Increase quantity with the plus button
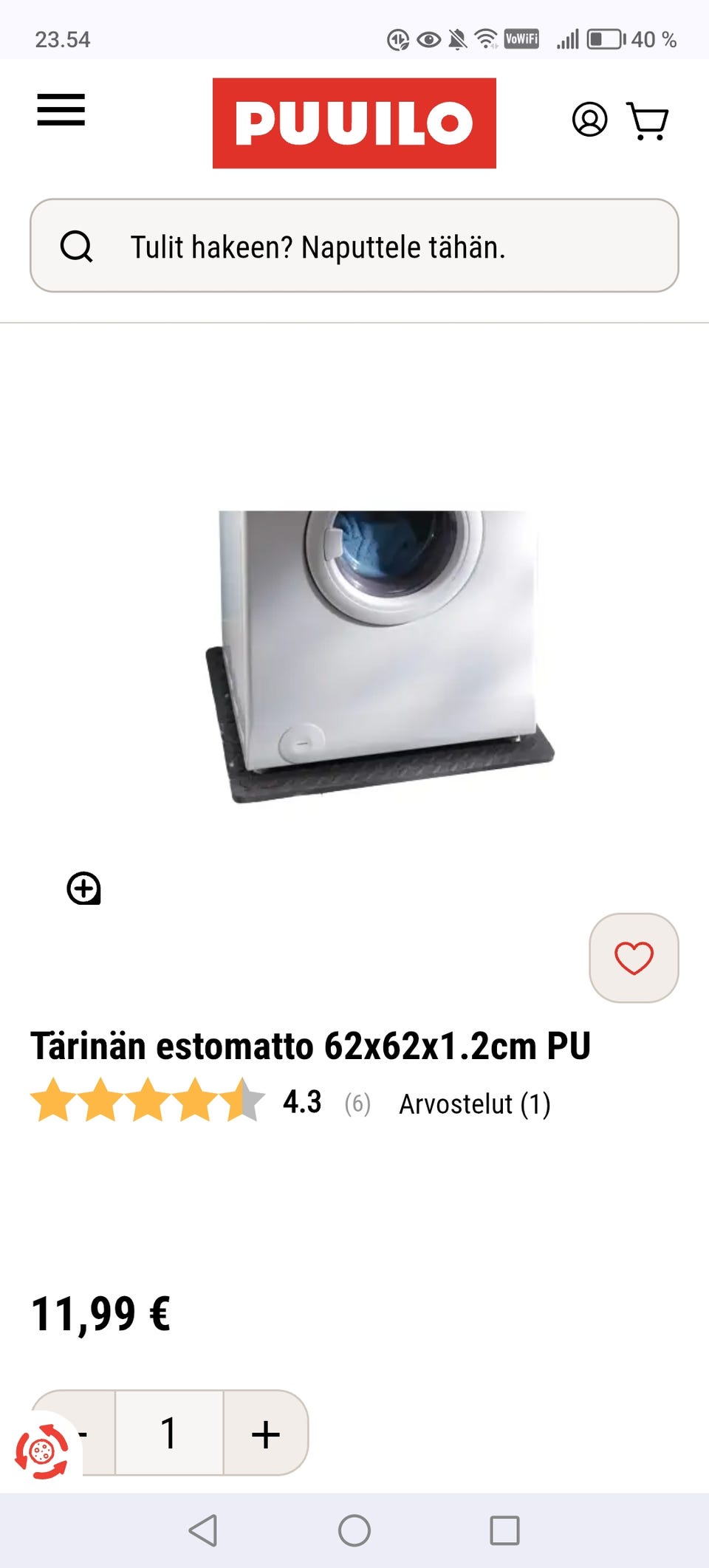 [x=266, y=1433]
